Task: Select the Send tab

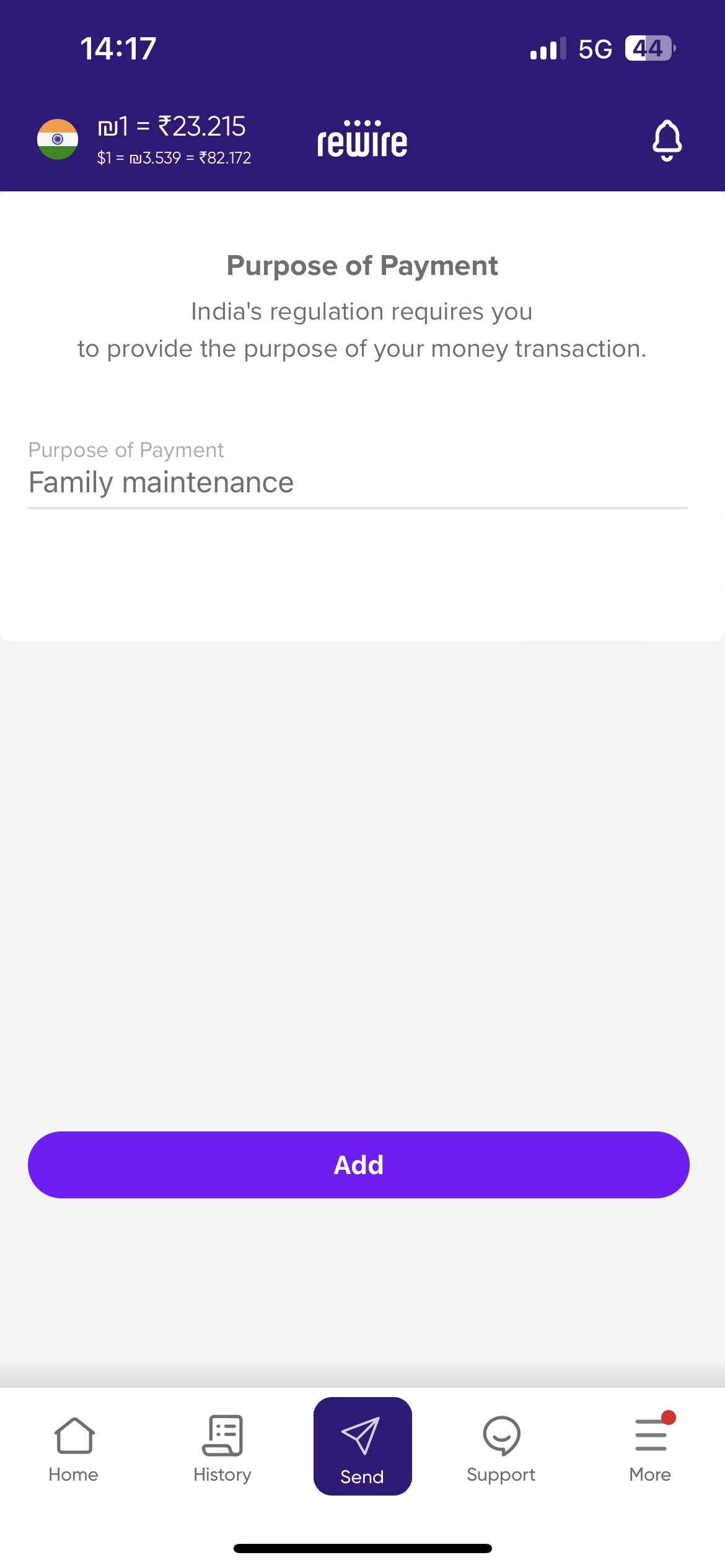Action: (362, 1447)
